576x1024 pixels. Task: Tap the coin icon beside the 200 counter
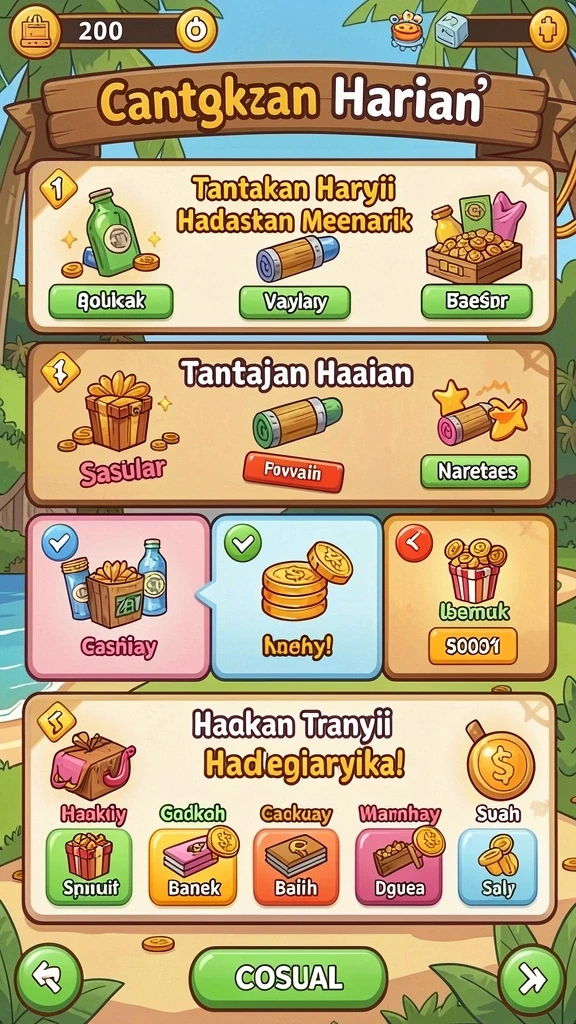pos(197,31)
